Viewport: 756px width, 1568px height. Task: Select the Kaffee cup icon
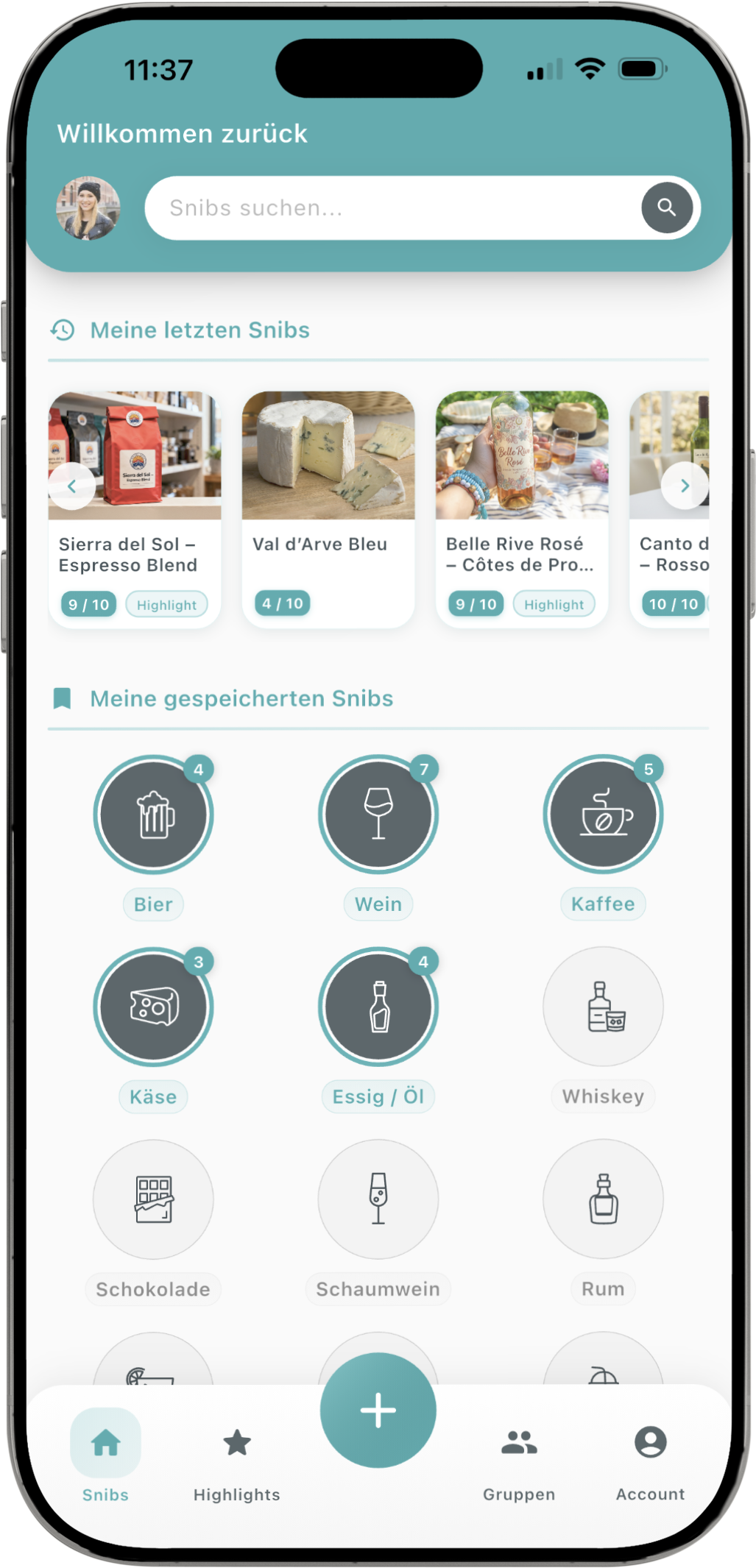point(602,814)
